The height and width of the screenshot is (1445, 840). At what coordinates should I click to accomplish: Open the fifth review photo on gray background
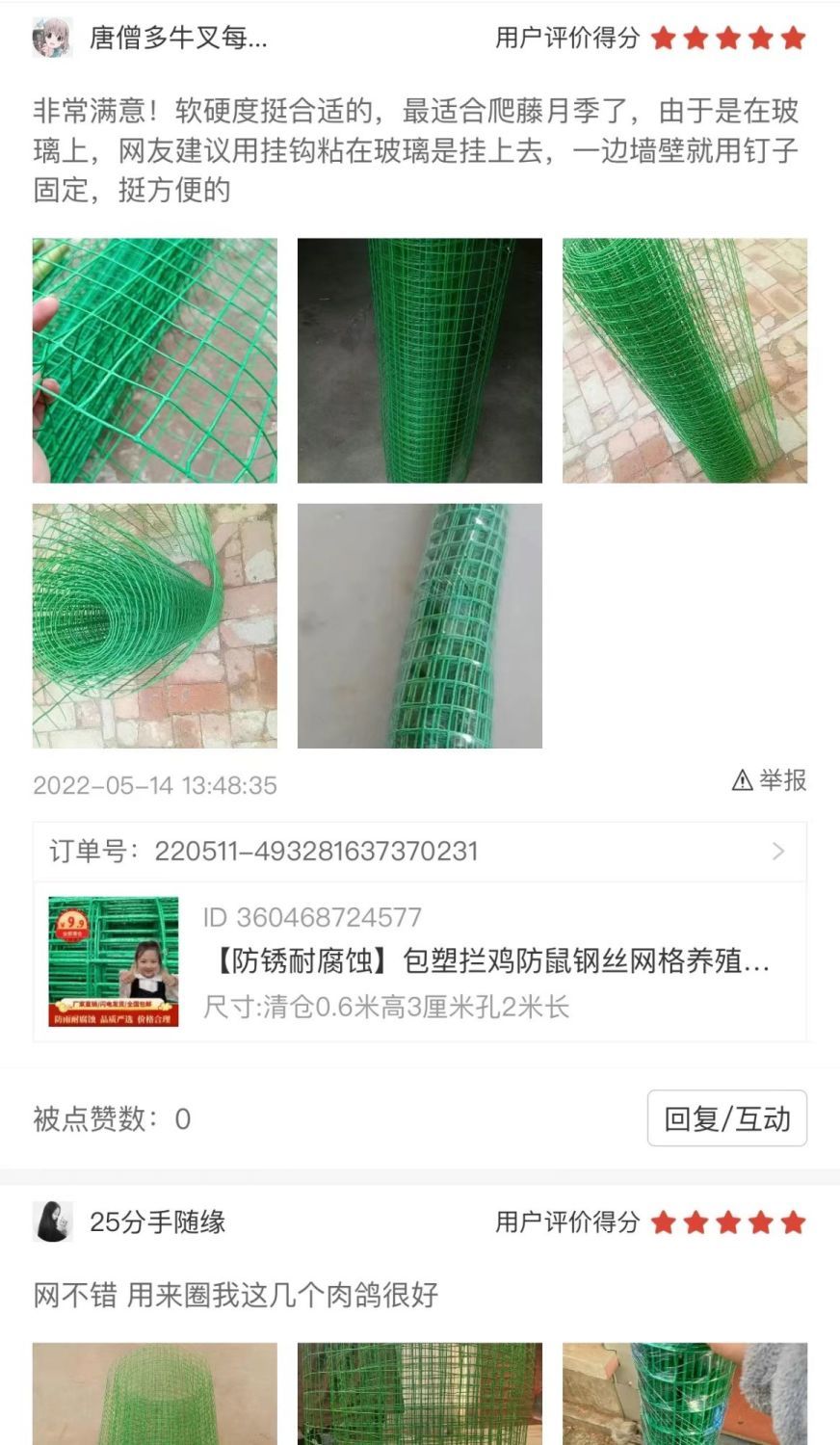point(419,625)
